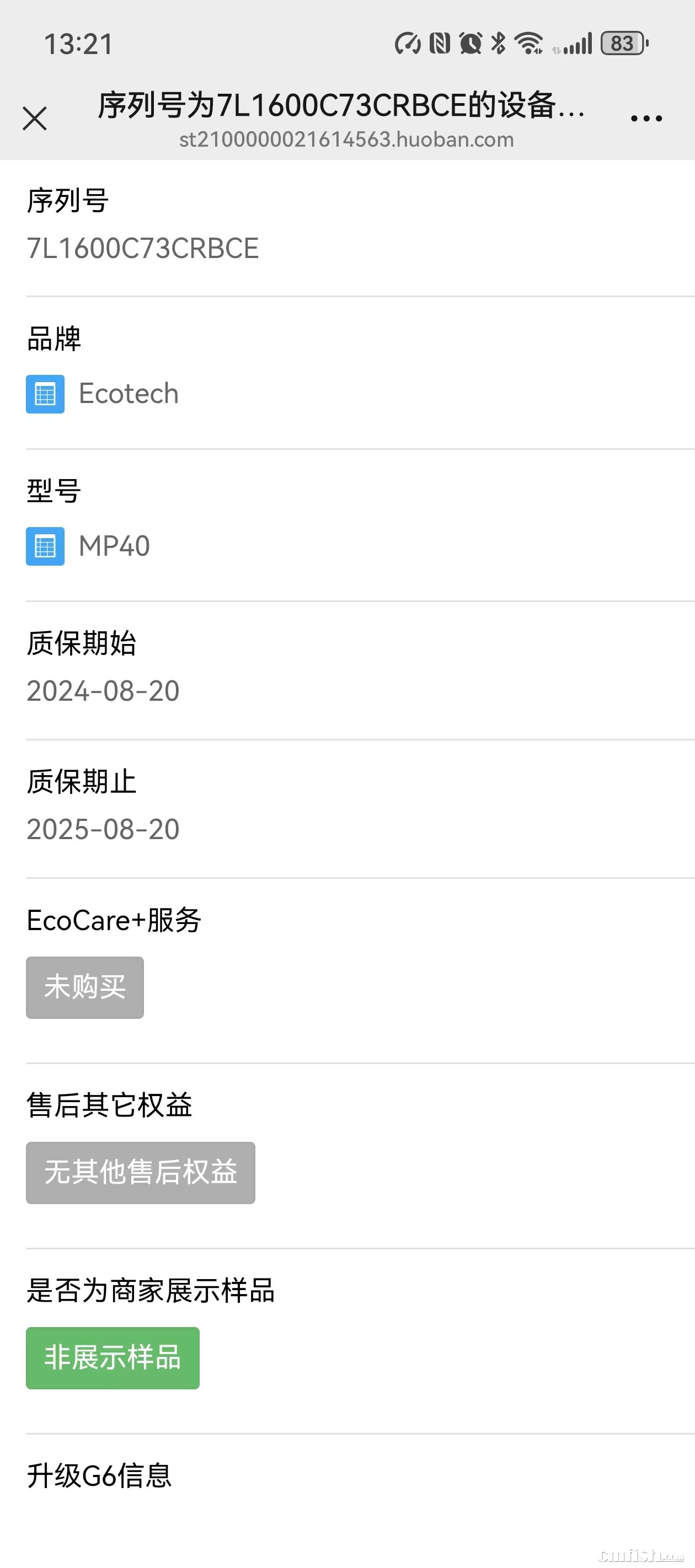Close the in-app browser page

(35, 118)
